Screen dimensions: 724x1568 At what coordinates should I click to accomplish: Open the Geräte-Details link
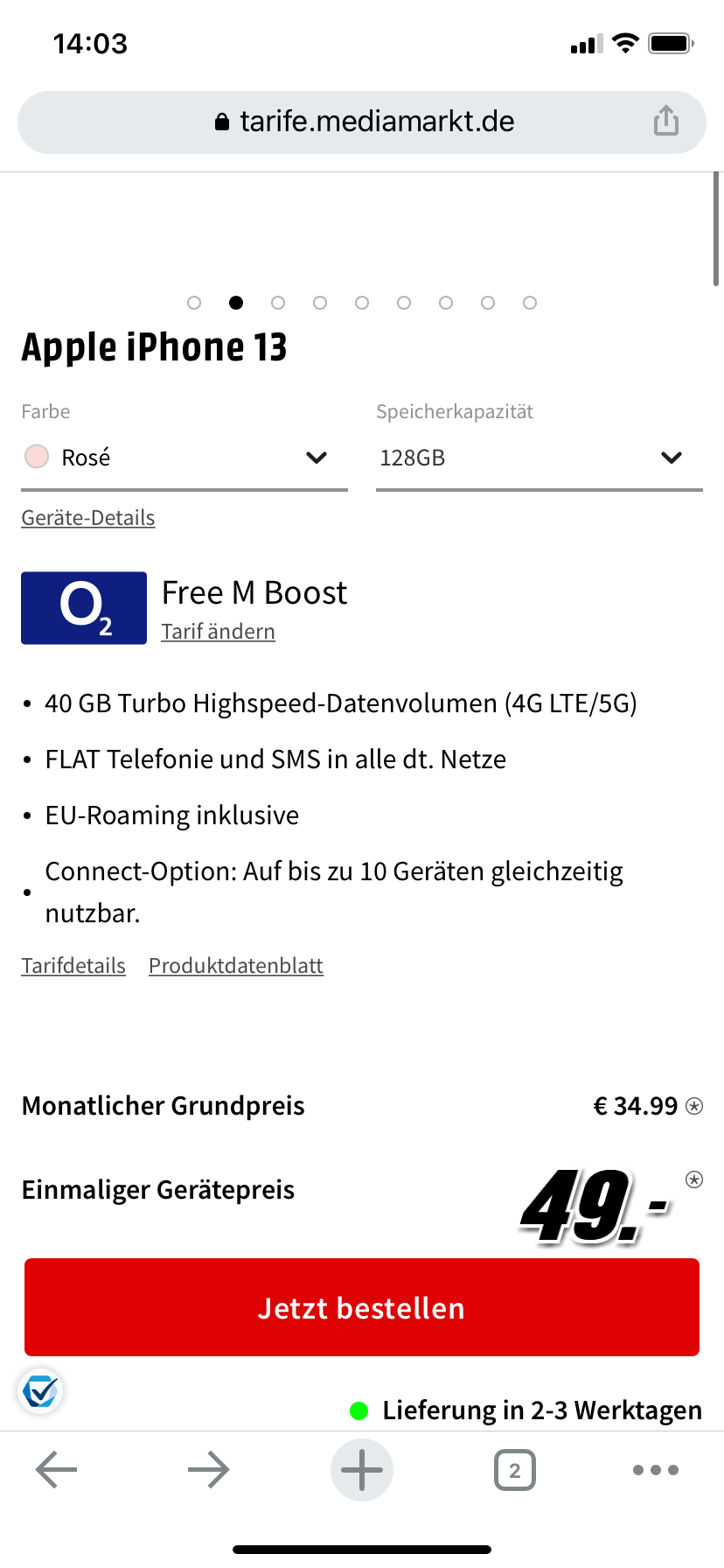(x=88, y=518)
